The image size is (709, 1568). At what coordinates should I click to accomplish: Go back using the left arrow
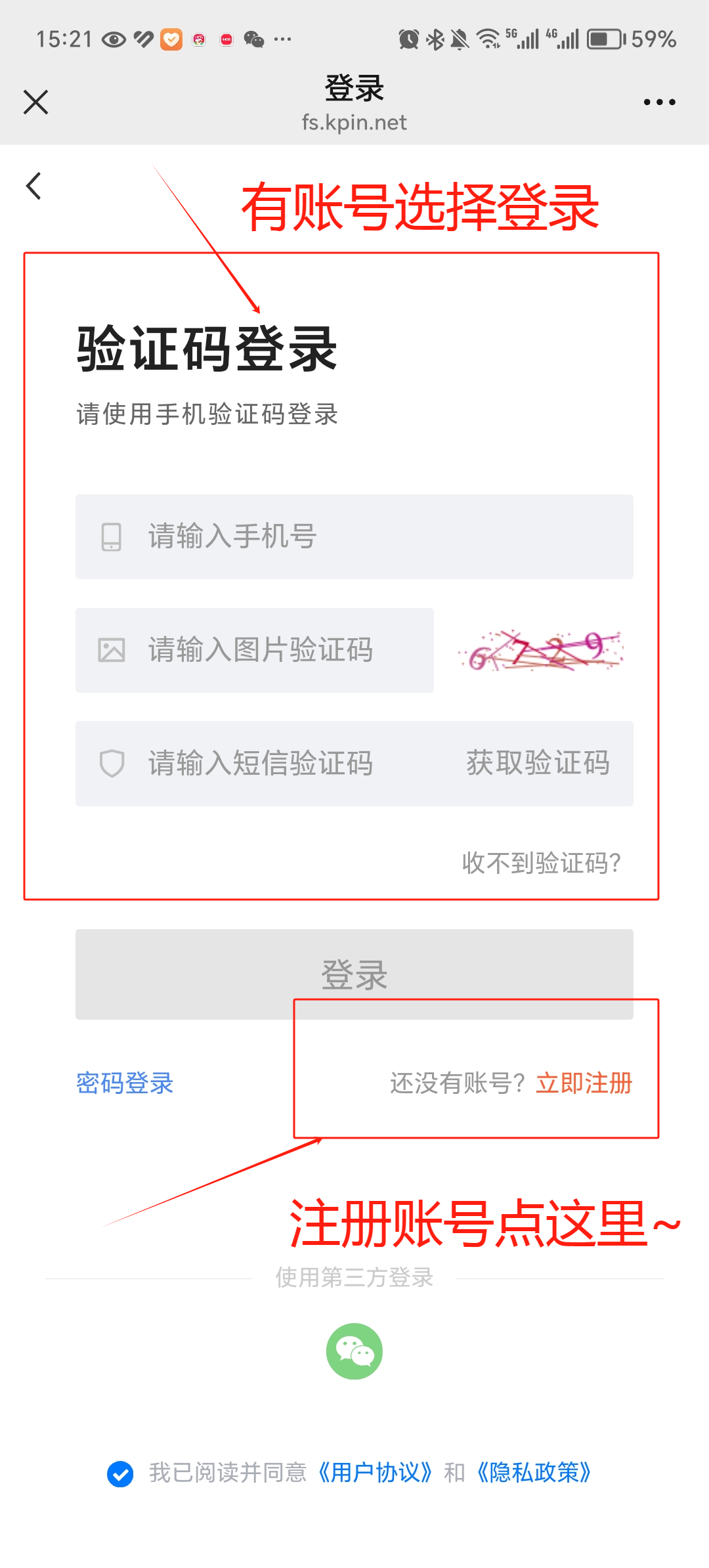tap(33, 186)
